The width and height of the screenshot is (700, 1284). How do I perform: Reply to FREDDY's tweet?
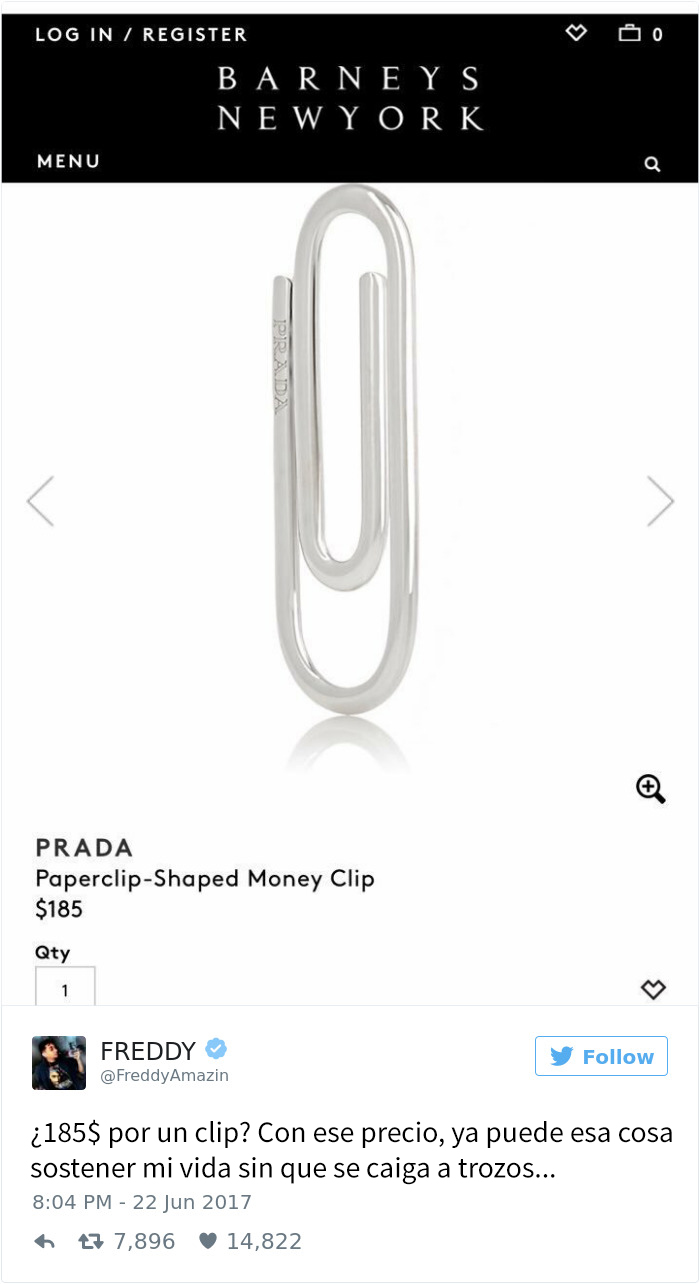pos(44,1242)
